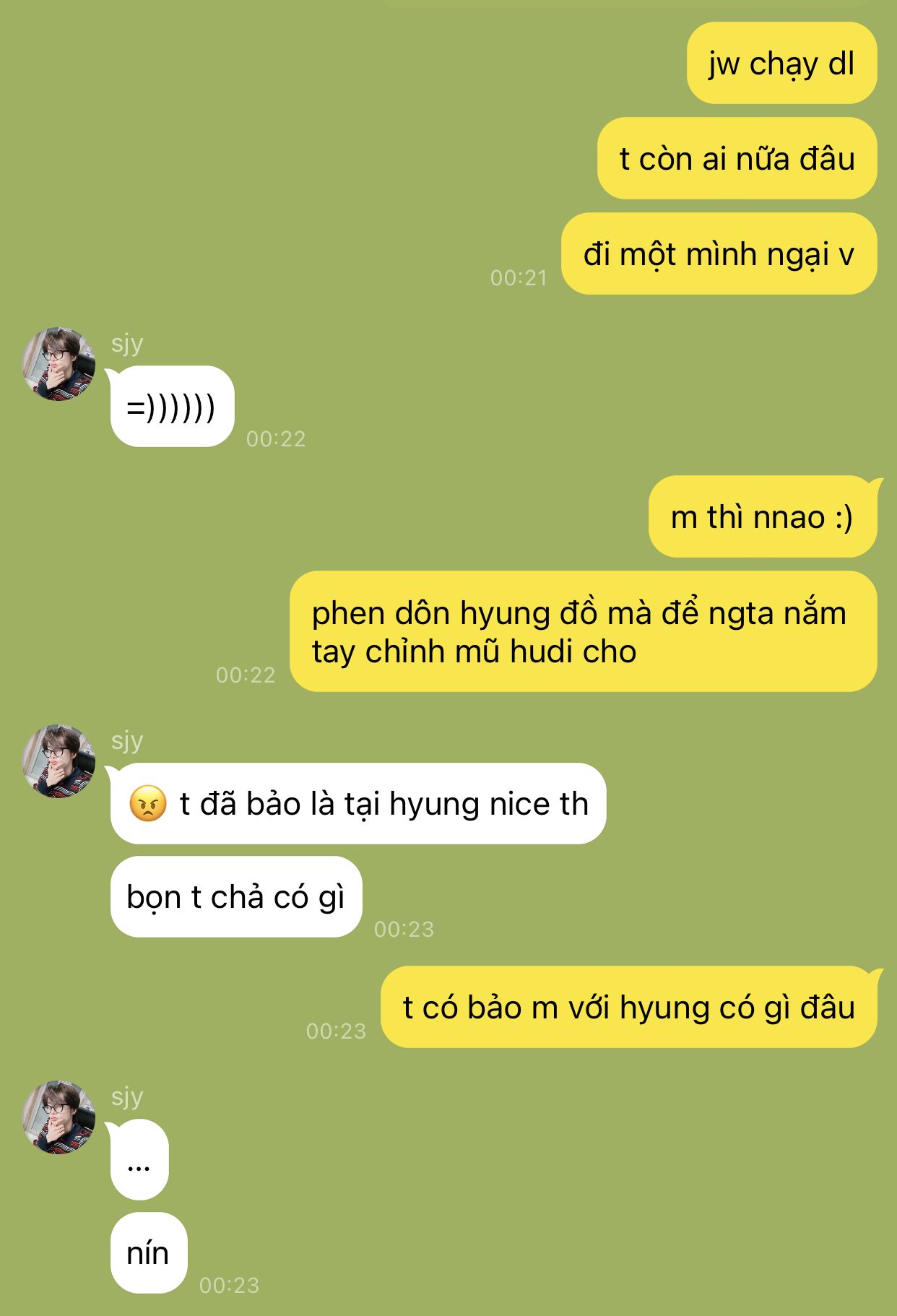Image resolution: width=897 pixels, height=1316 pixels.
Task: Open sjy's avatar next to the "hyung nice th" message
Action: pyautogui.click(x=59, y=761)
